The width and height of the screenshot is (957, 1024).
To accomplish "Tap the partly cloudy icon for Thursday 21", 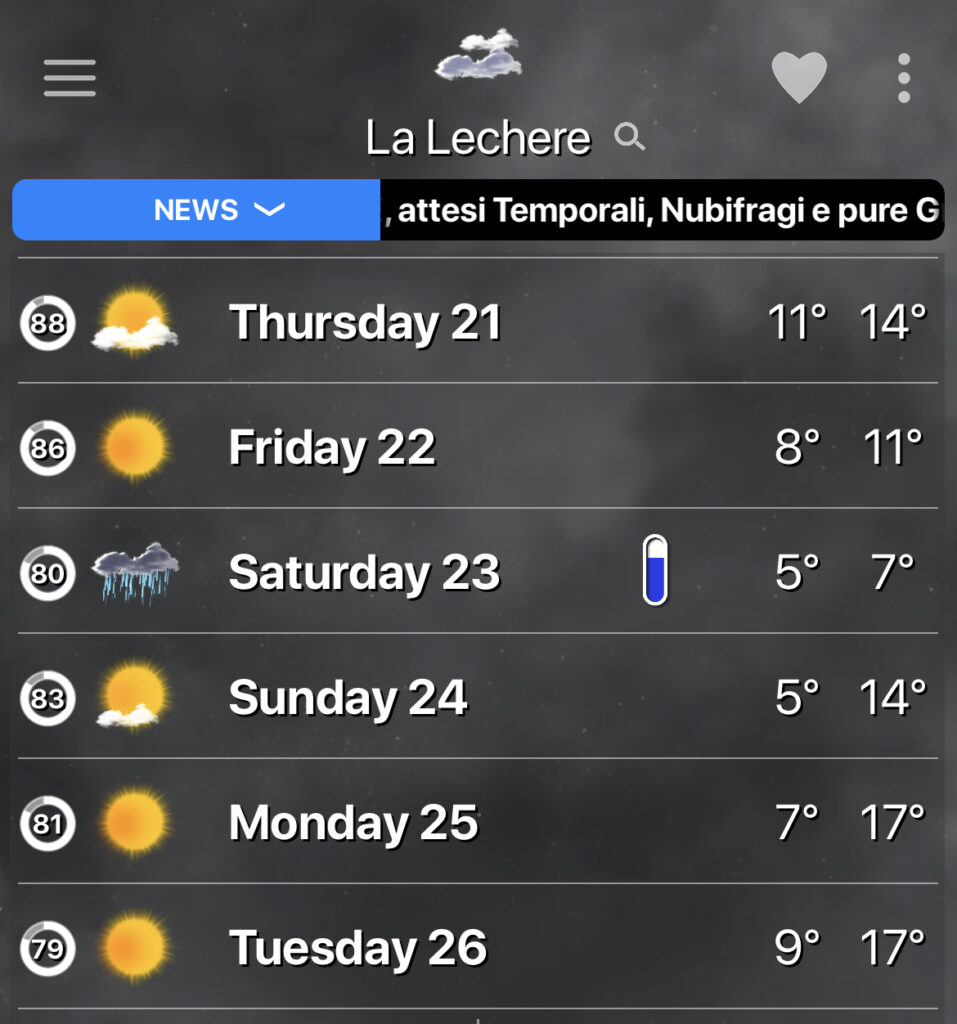I will (135, 323).
